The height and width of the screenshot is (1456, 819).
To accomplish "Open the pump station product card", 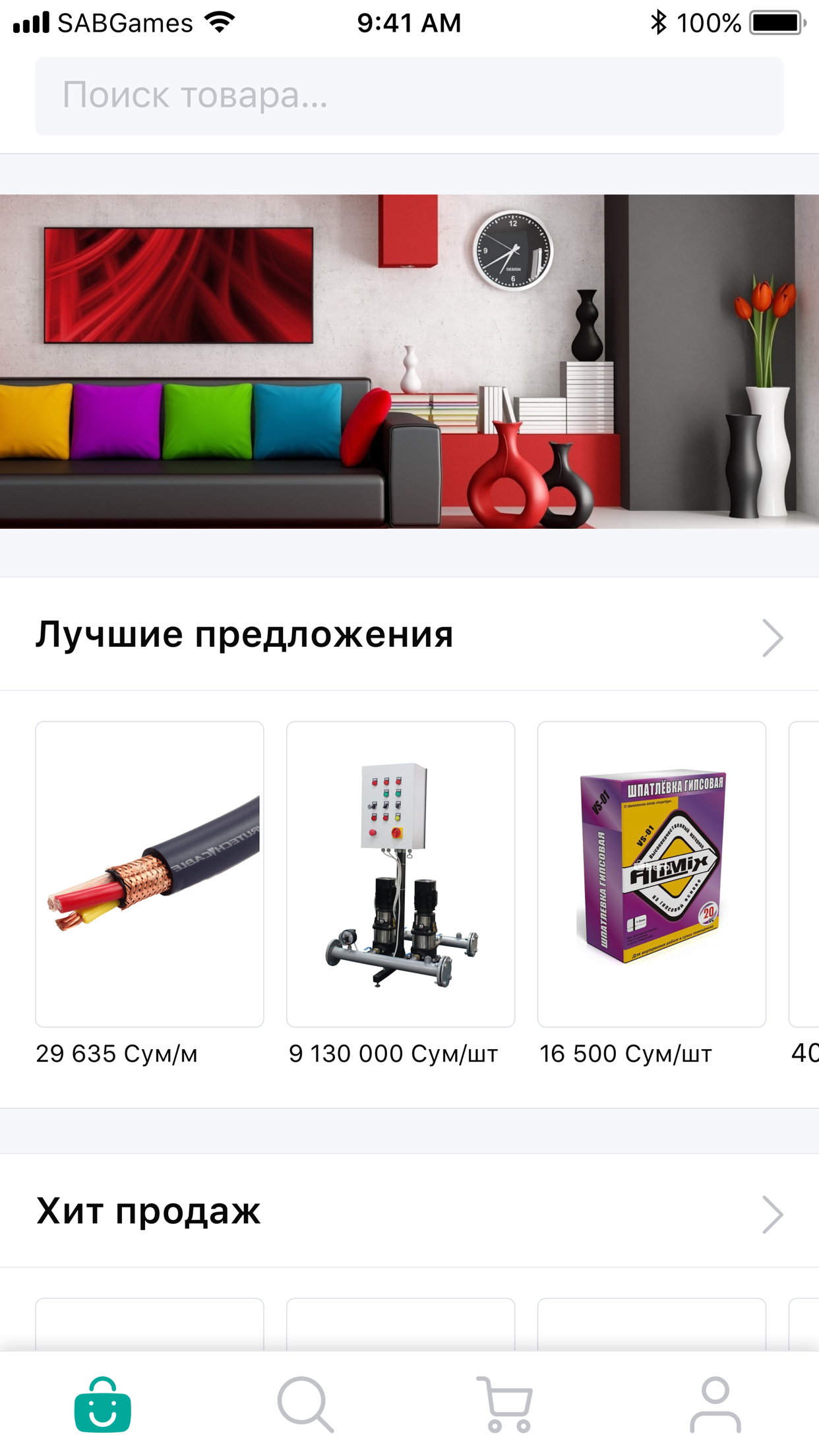I will tap(400, 874).
